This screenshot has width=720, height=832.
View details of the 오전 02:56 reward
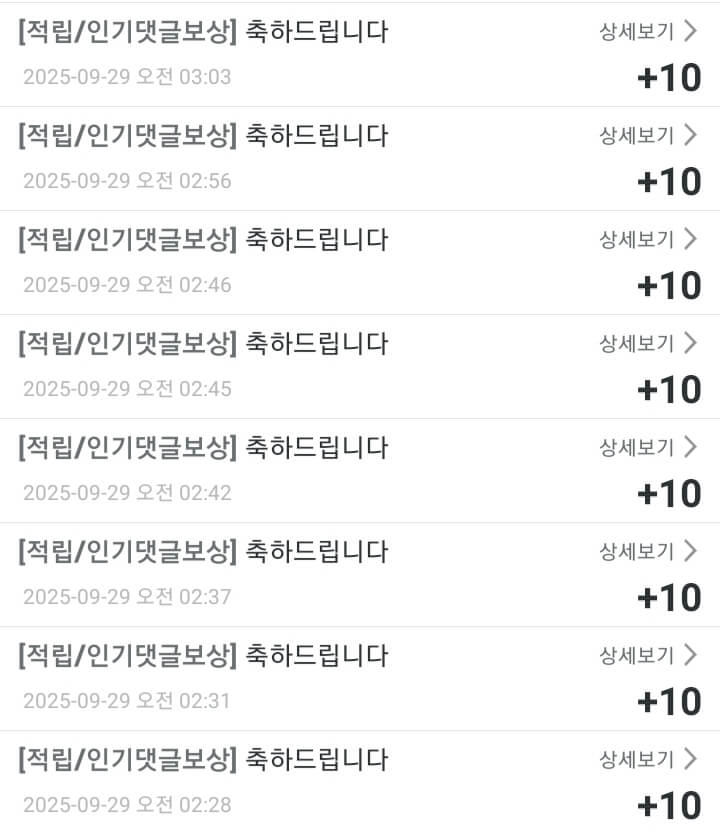tap(647, 135)
